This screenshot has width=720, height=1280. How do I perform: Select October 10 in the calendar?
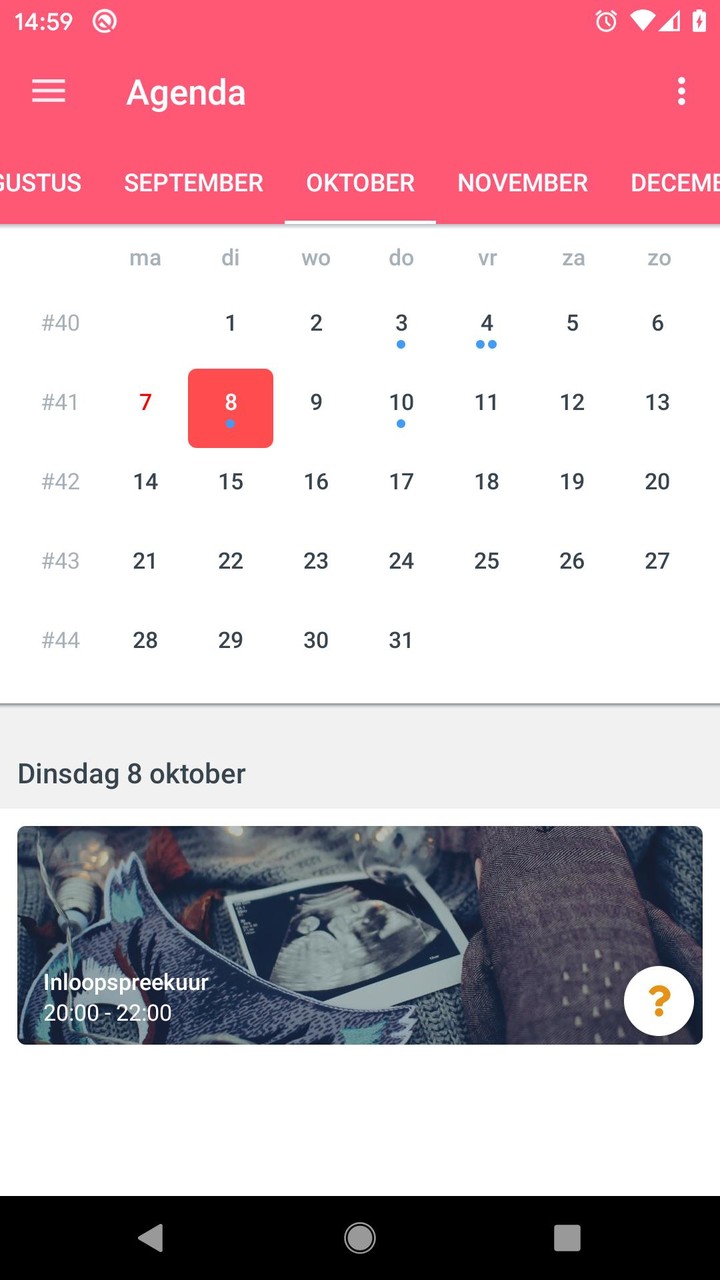(401, 402)
